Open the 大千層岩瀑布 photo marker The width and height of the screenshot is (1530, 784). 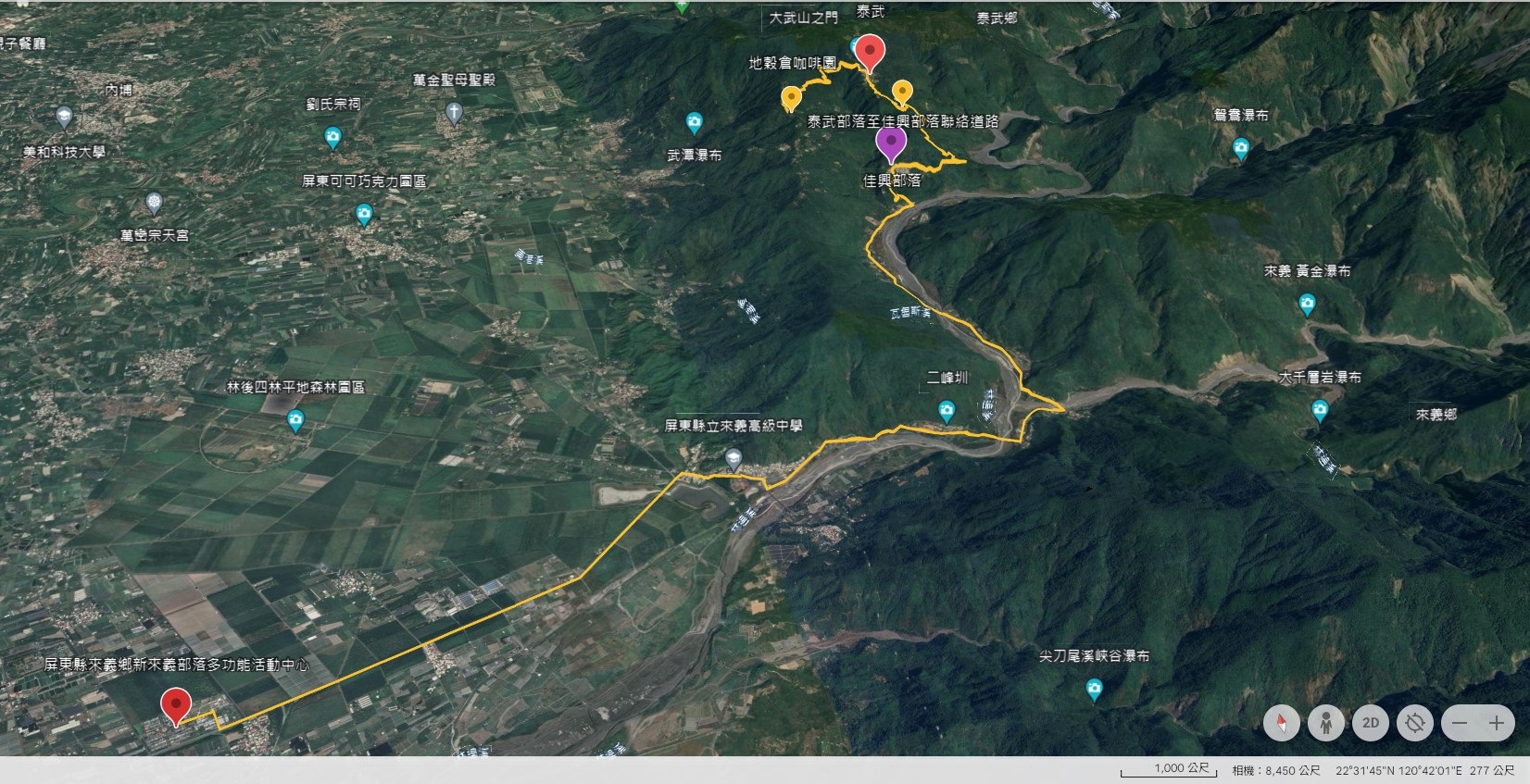[x=1320, y=410]
